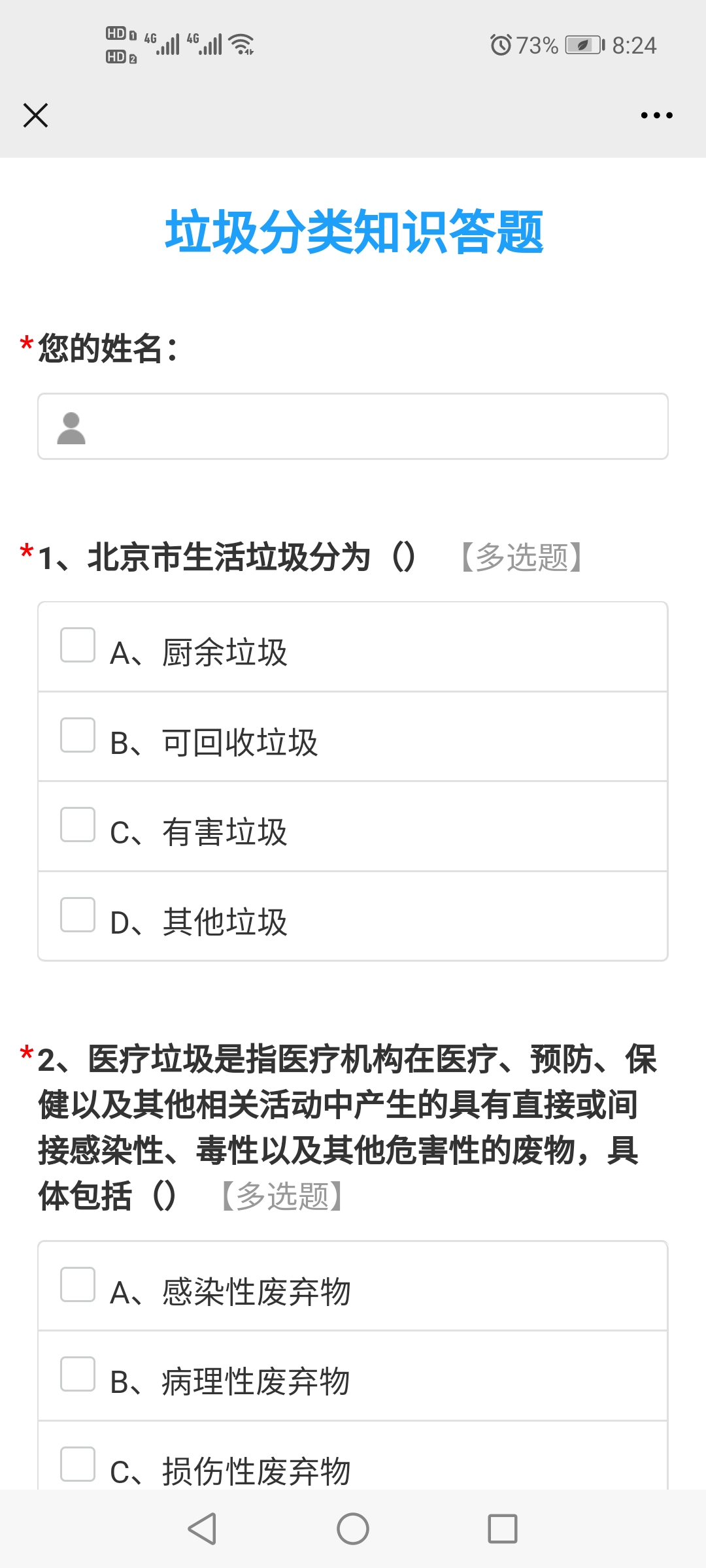
Task: Select B、病理性废弃物 checkbox
Action: coord(78,1375)
